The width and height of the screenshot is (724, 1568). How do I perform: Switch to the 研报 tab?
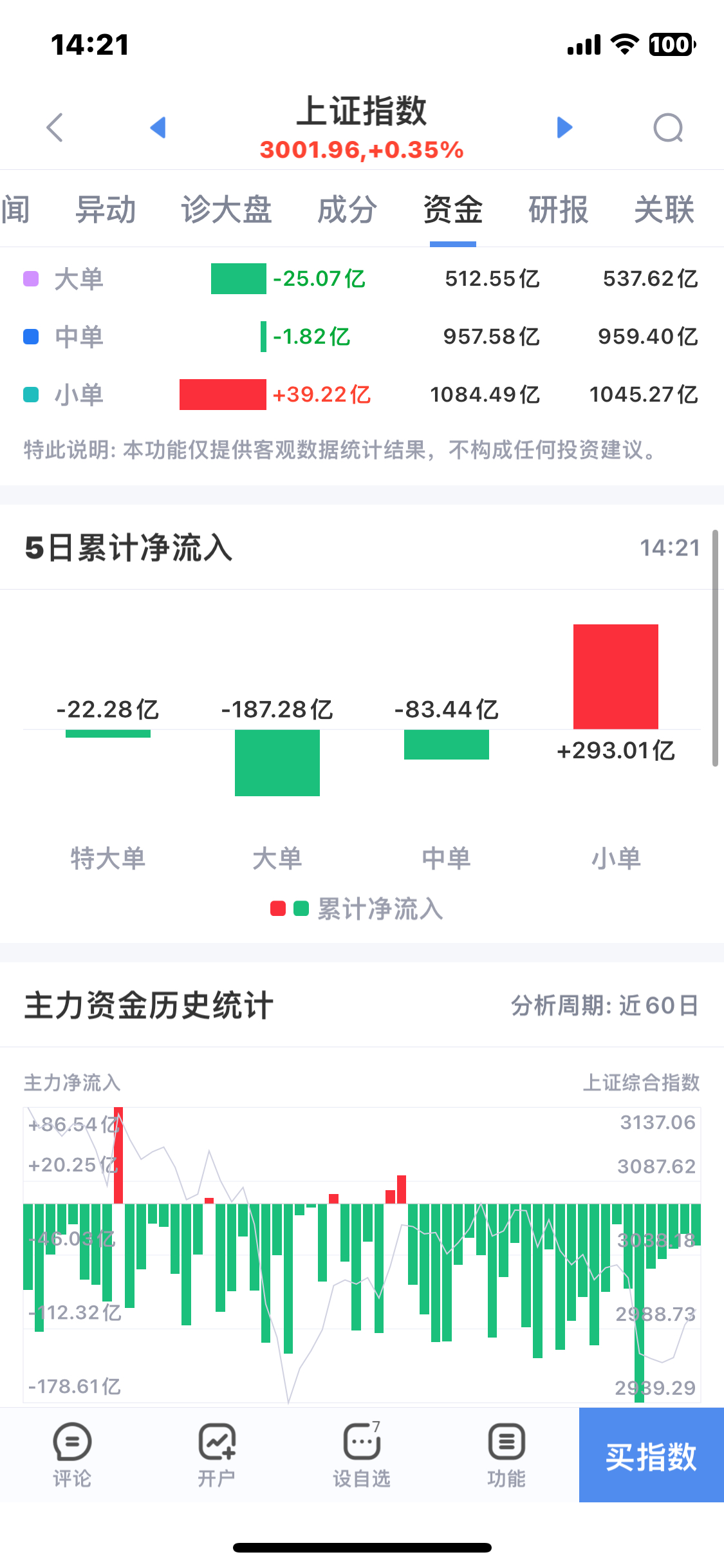pyautogui.click(x=558, y=210)
